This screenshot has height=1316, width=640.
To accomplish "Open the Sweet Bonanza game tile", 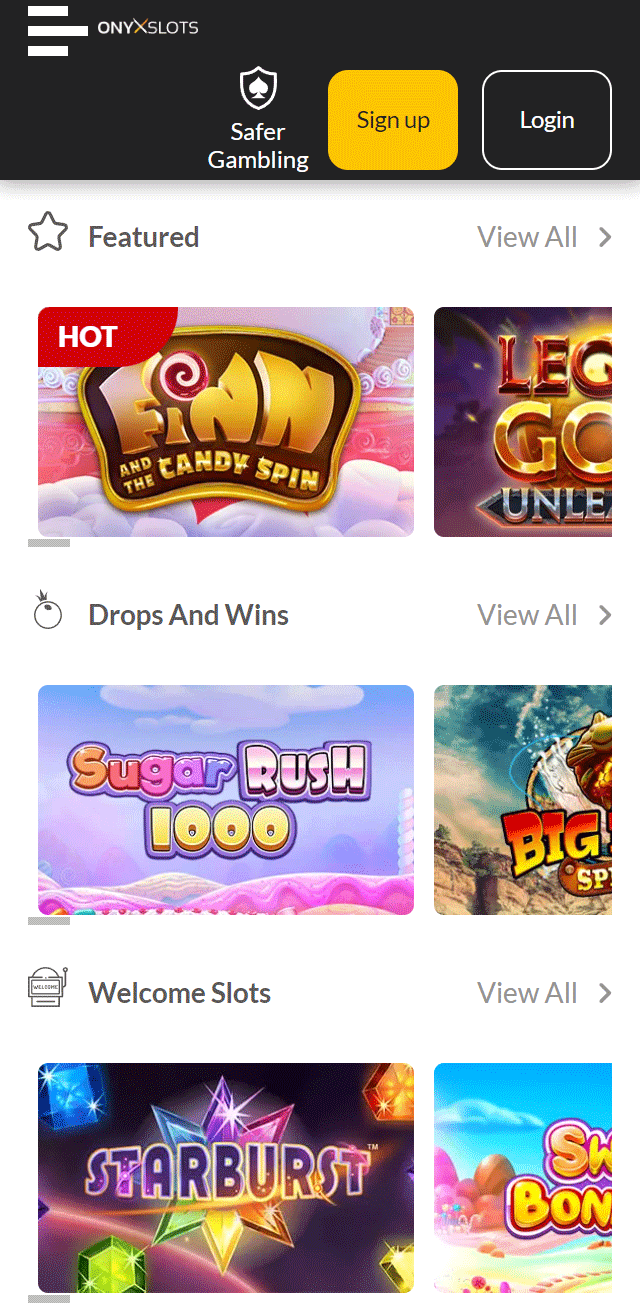I will (523, 1178).
